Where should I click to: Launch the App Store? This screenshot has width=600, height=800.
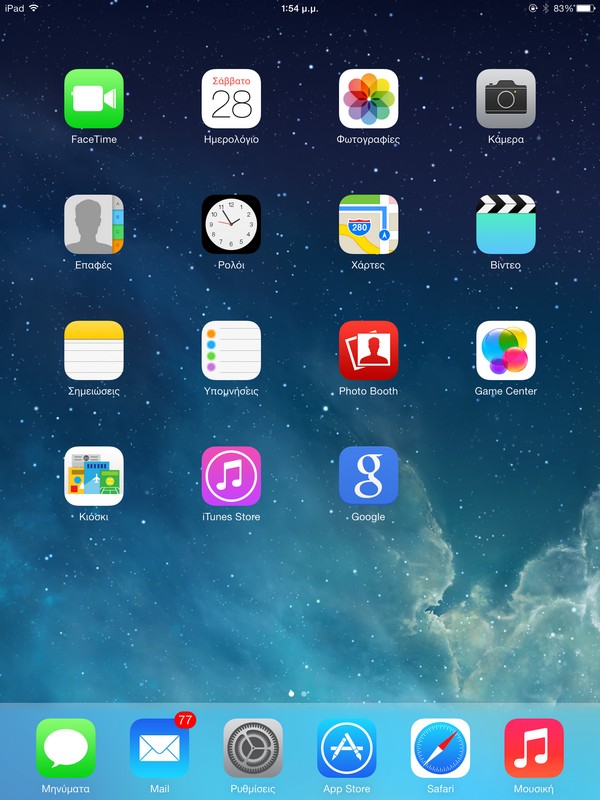click(347, 748)
